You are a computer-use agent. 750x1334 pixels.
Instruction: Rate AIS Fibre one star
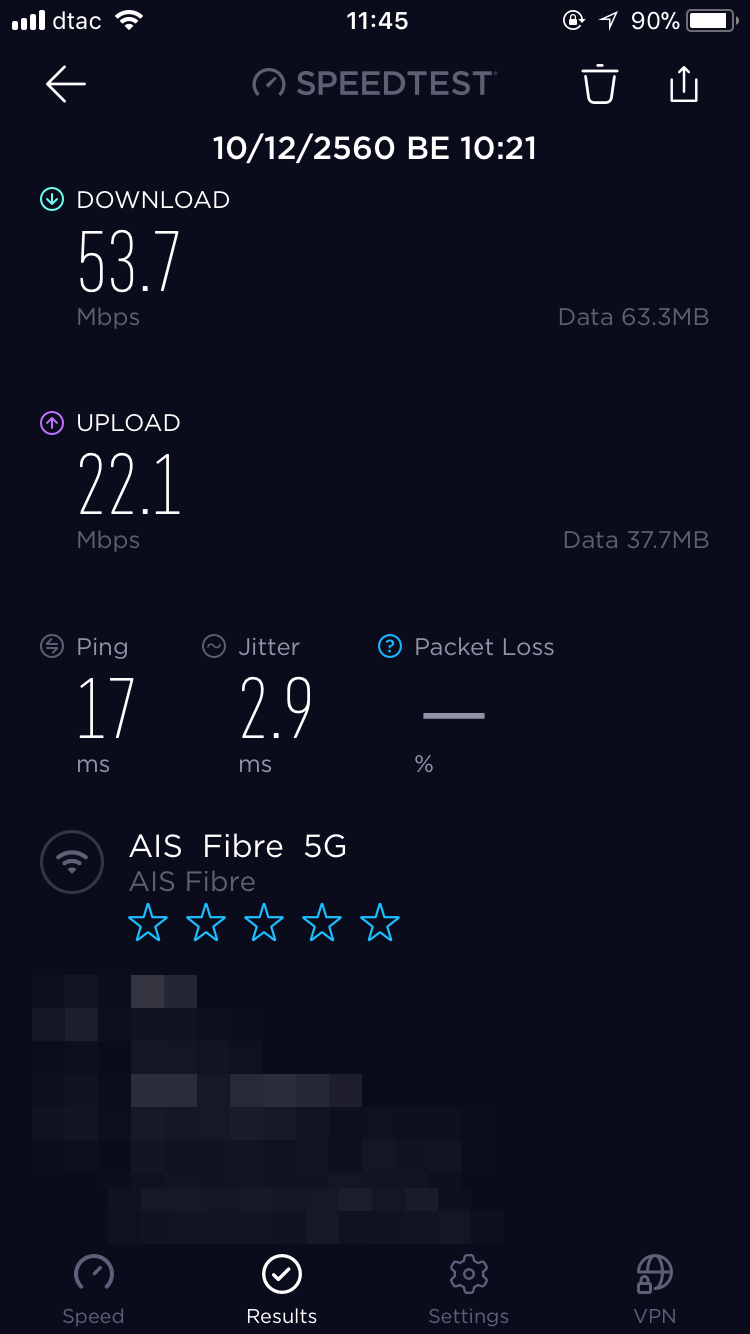[148, 923]
